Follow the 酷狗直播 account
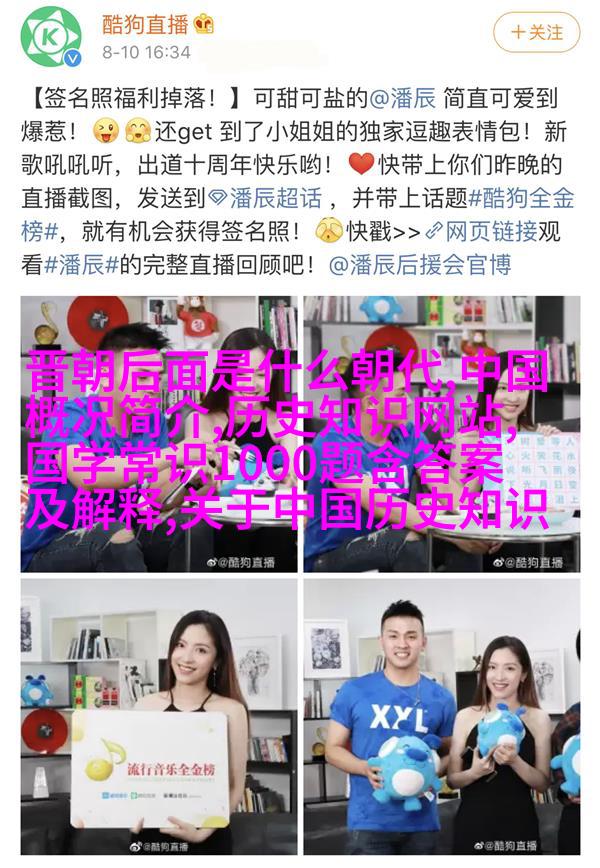The width and height of the screenshot is (600, 868). (537, 32)
